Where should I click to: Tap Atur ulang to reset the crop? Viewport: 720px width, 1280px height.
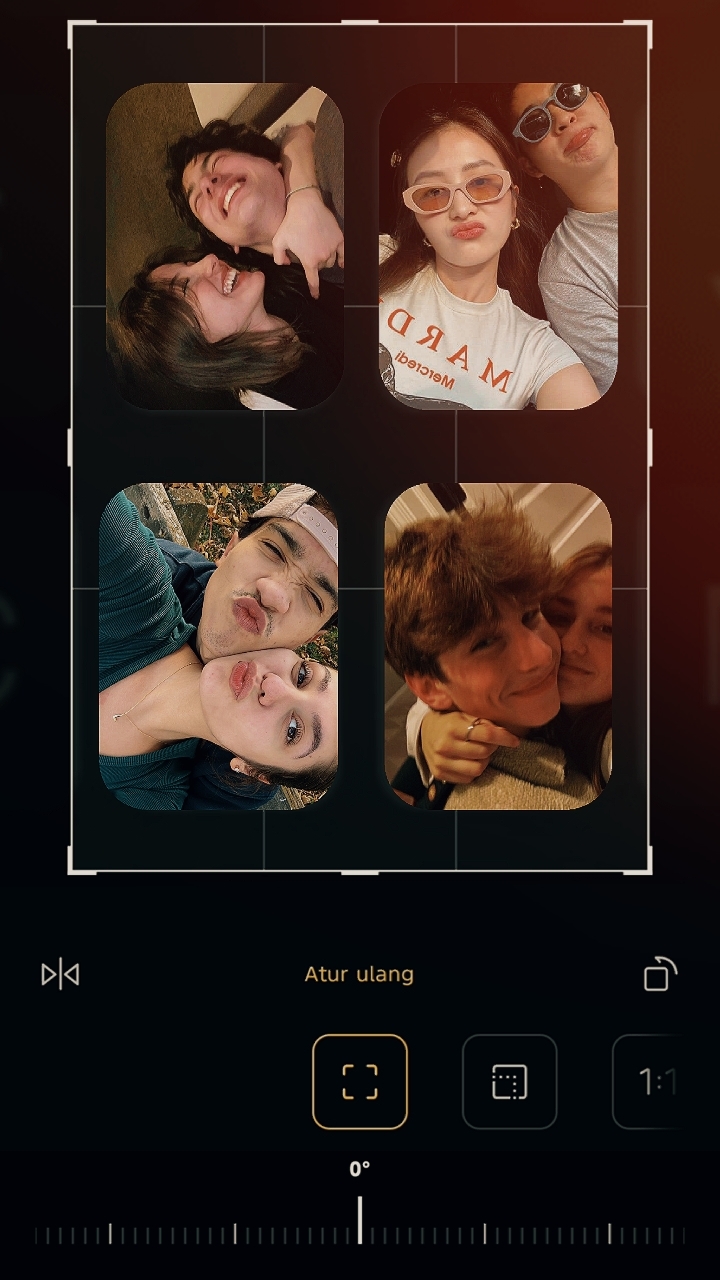coord(359,974)
